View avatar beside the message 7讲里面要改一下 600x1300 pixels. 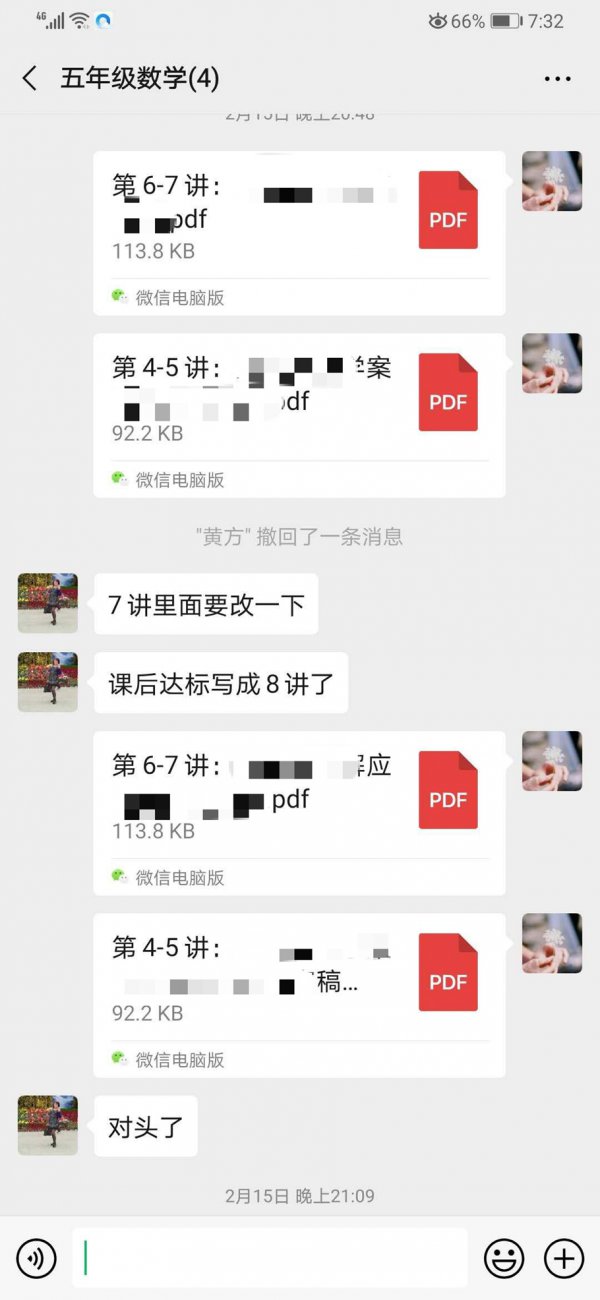point(47,603)
